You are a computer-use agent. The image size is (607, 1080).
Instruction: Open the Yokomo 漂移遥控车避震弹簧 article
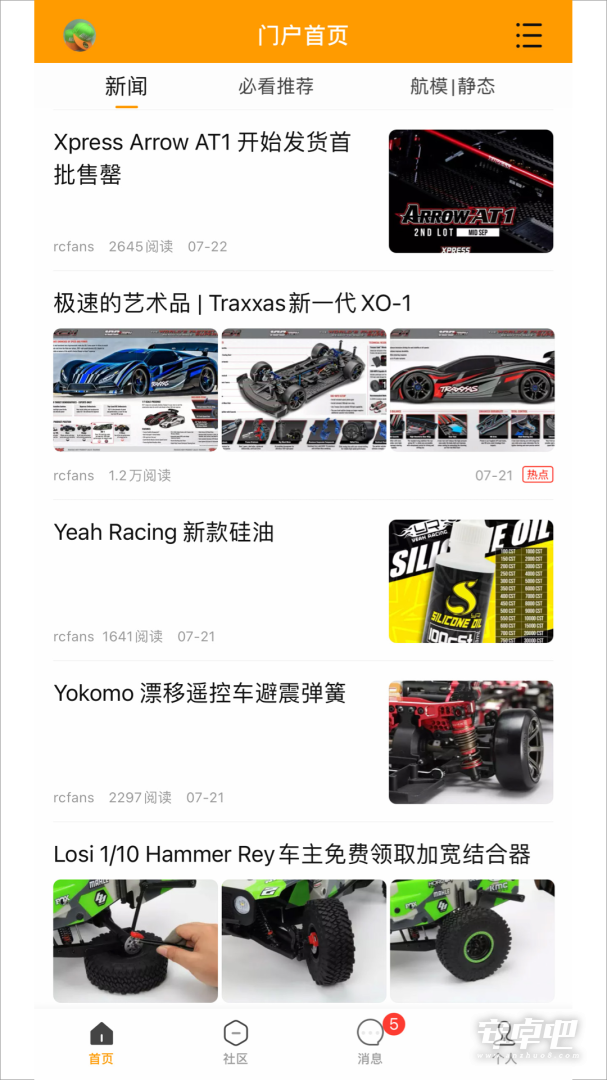[x=303, y=742]
